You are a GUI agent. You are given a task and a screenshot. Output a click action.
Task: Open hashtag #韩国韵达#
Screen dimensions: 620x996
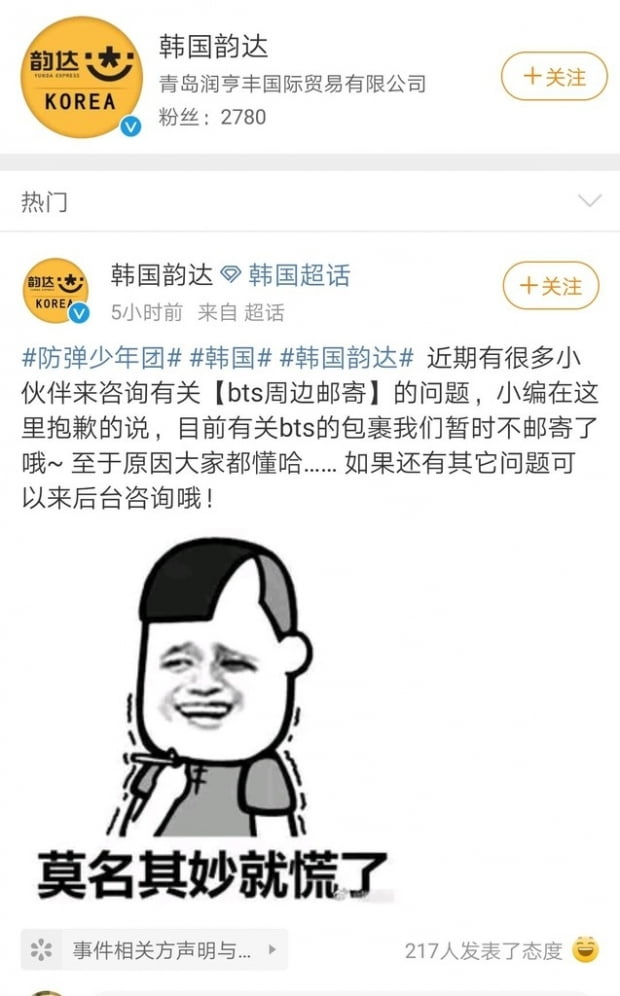pos(346,357)
